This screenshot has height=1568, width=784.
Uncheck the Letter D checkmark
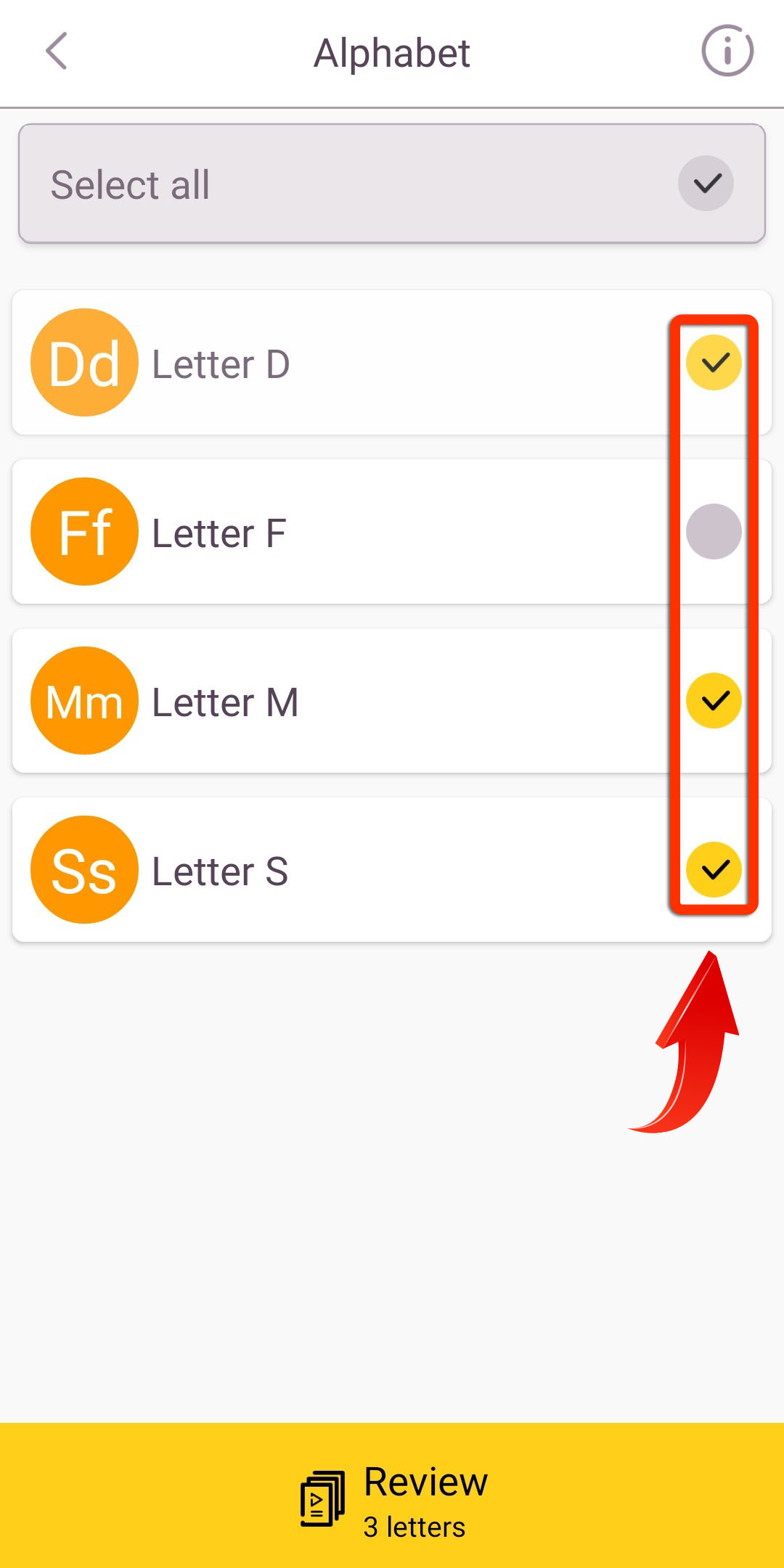click(x=714, y=363)
